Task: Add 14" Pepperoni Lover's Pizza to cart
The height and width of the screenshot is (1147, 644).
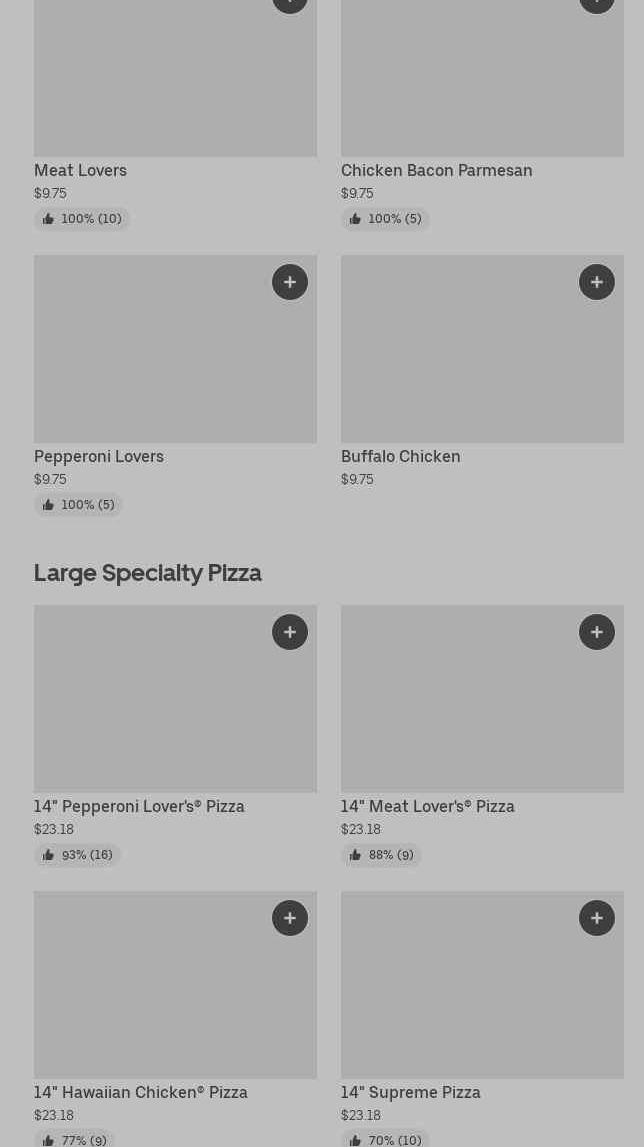Action: [290, 632]
